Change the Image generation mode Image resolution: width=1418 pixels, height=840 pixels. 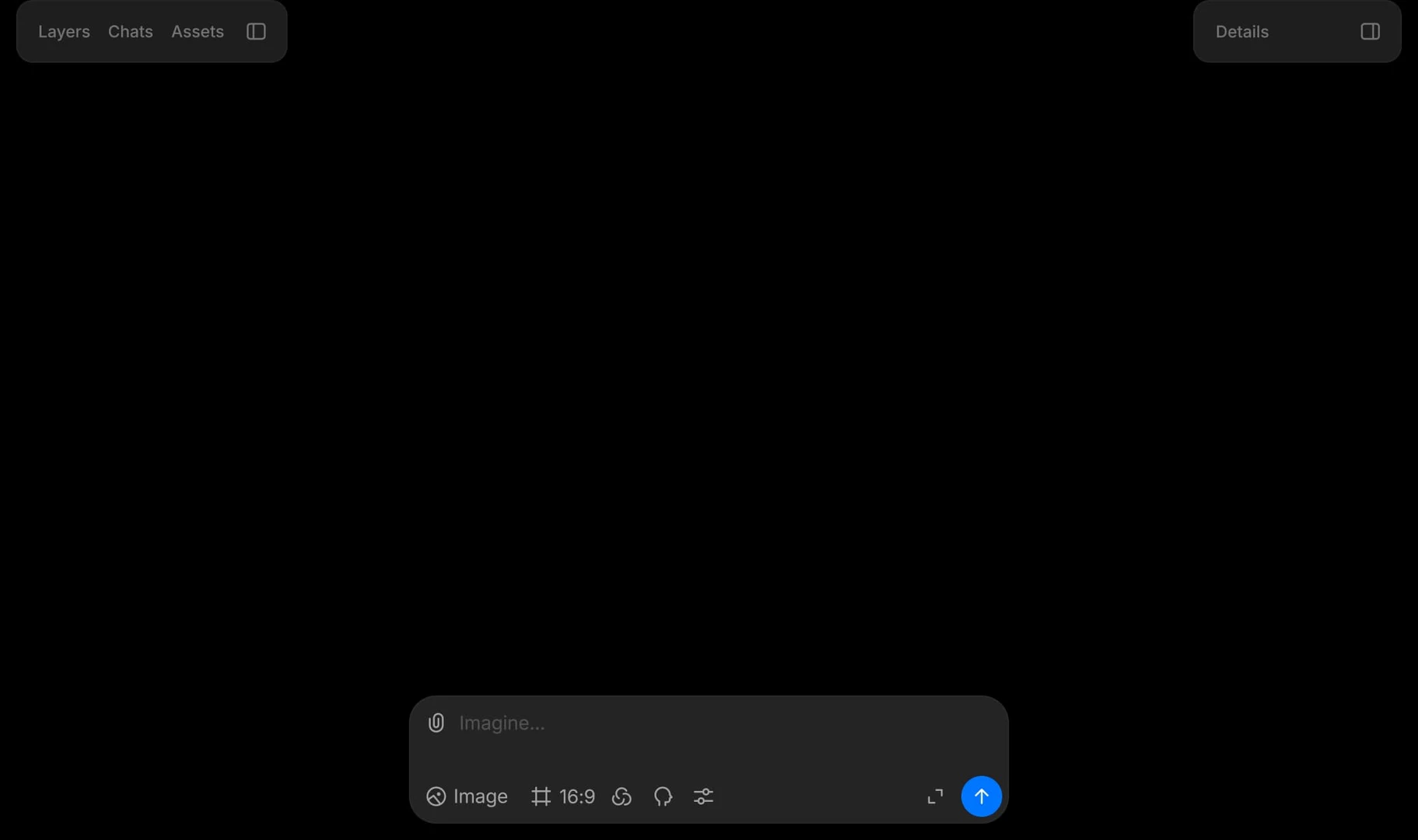pyautogui.click(x=467, y=796)
